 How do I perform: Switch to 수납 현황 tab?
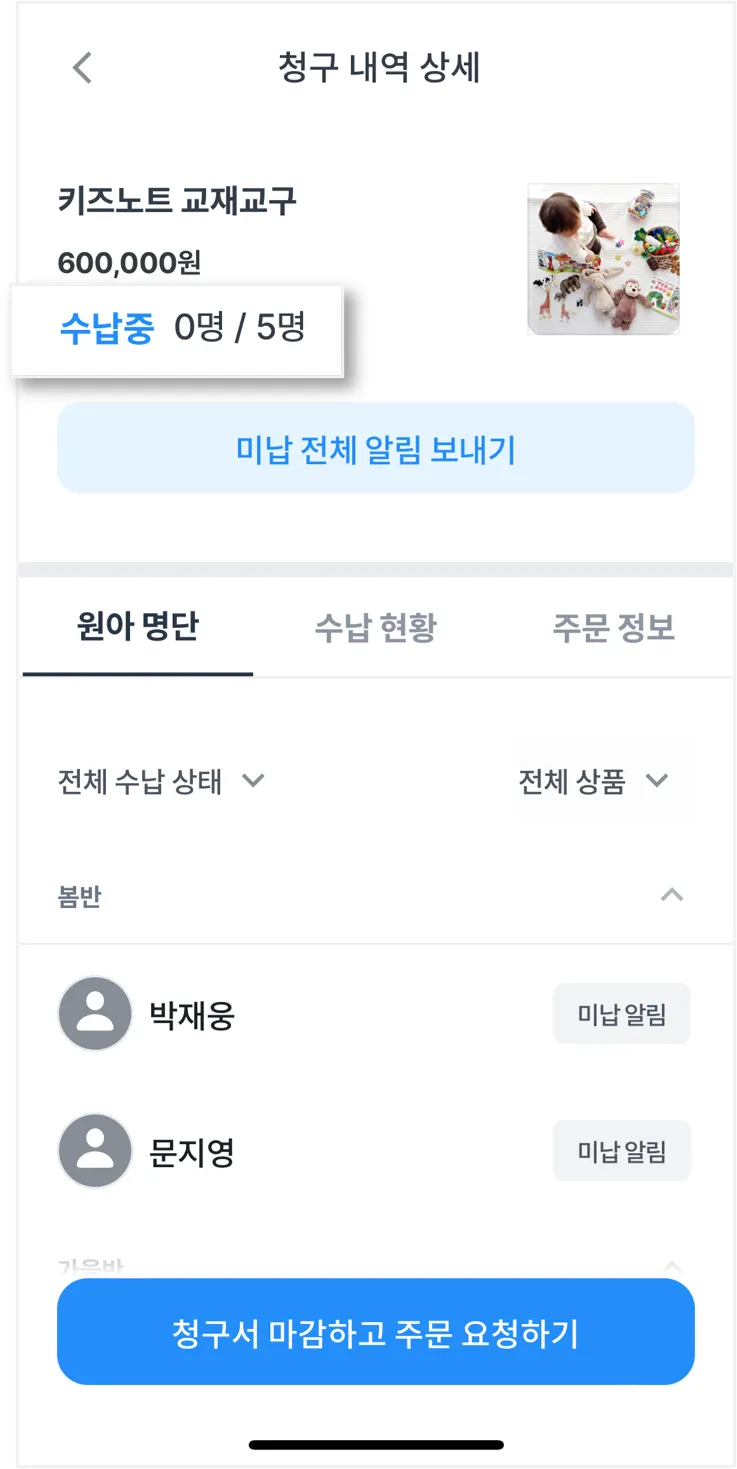375,628
